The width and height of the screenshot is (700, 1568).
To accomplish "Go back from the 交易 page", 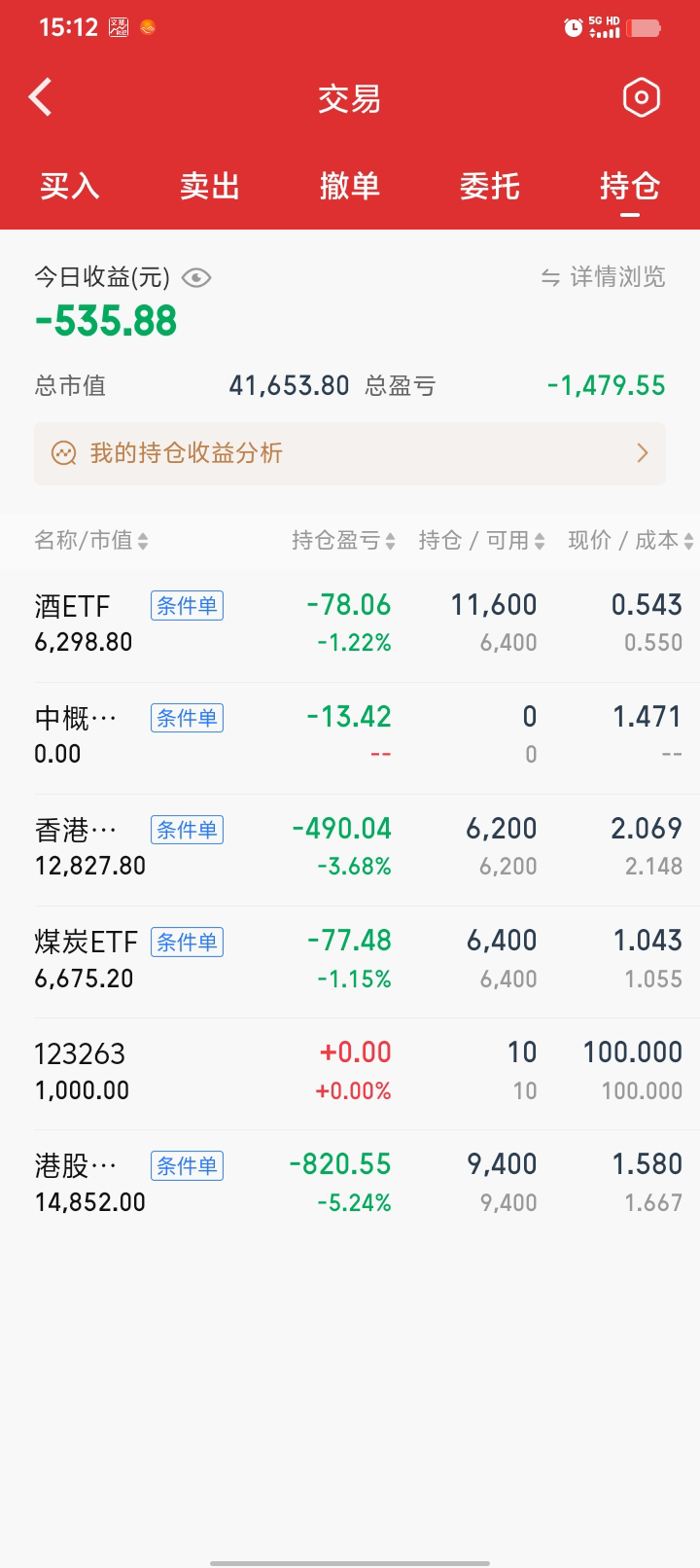I will point(41,97).
